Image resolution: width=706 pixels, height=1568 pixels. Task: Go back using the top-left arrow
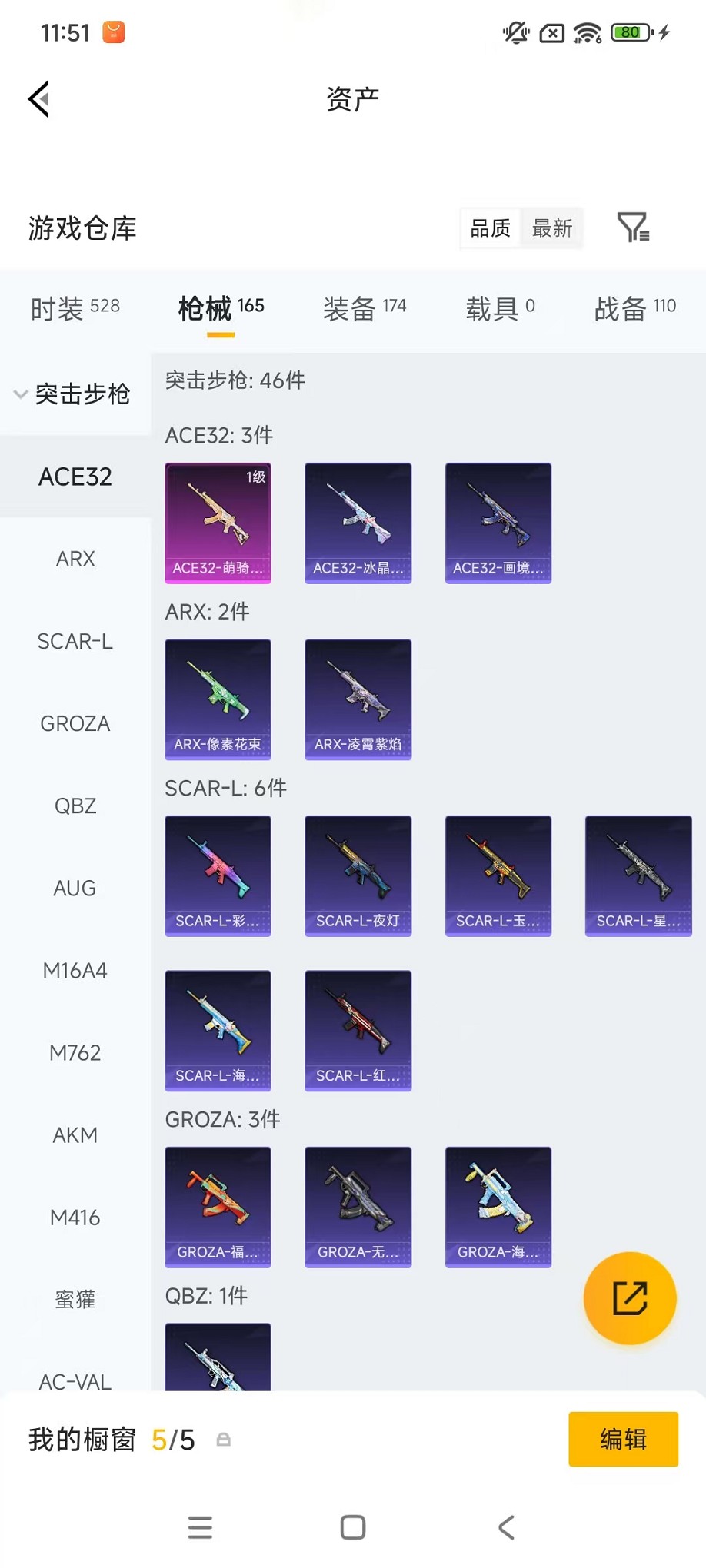click(x=39, y=99)
